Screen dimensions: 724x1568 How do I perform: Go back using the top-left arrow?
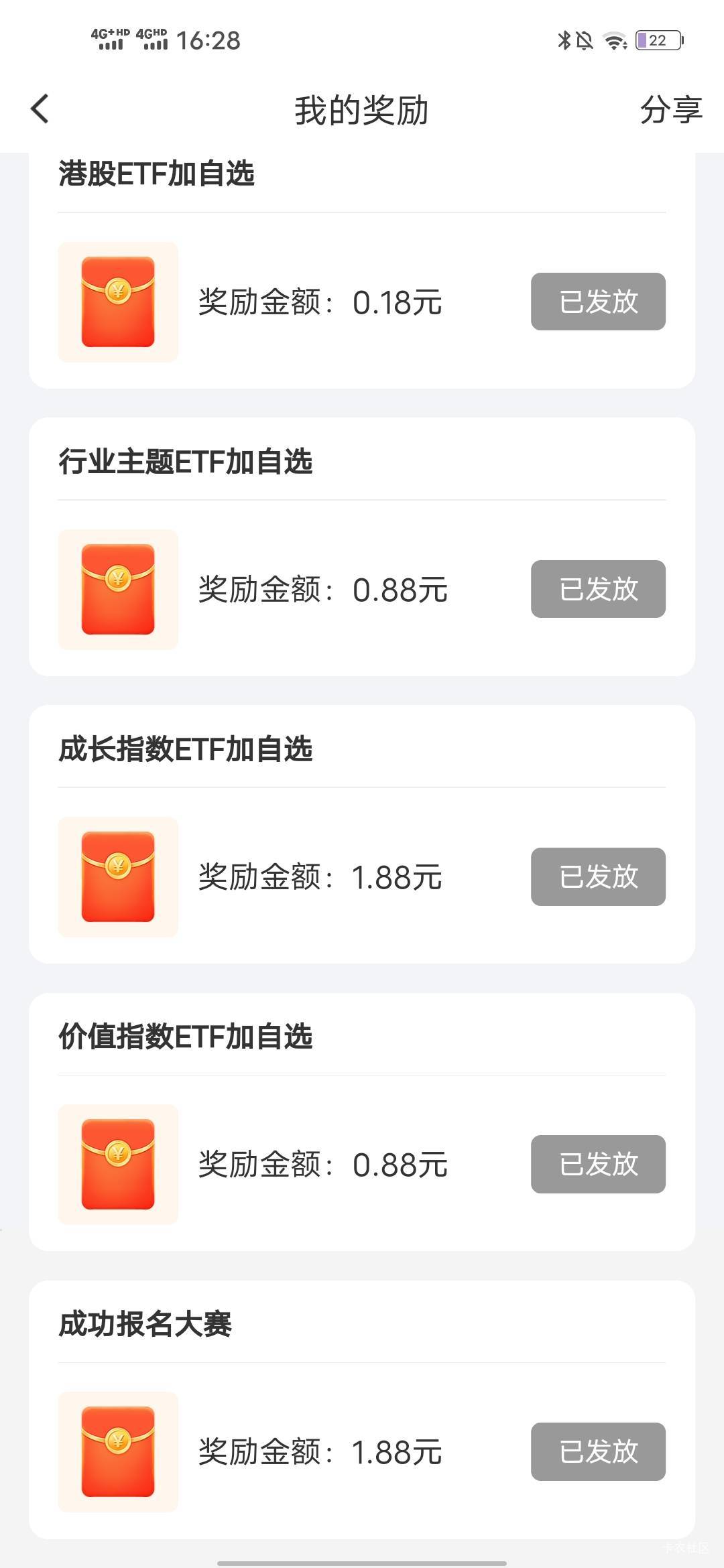40,109
